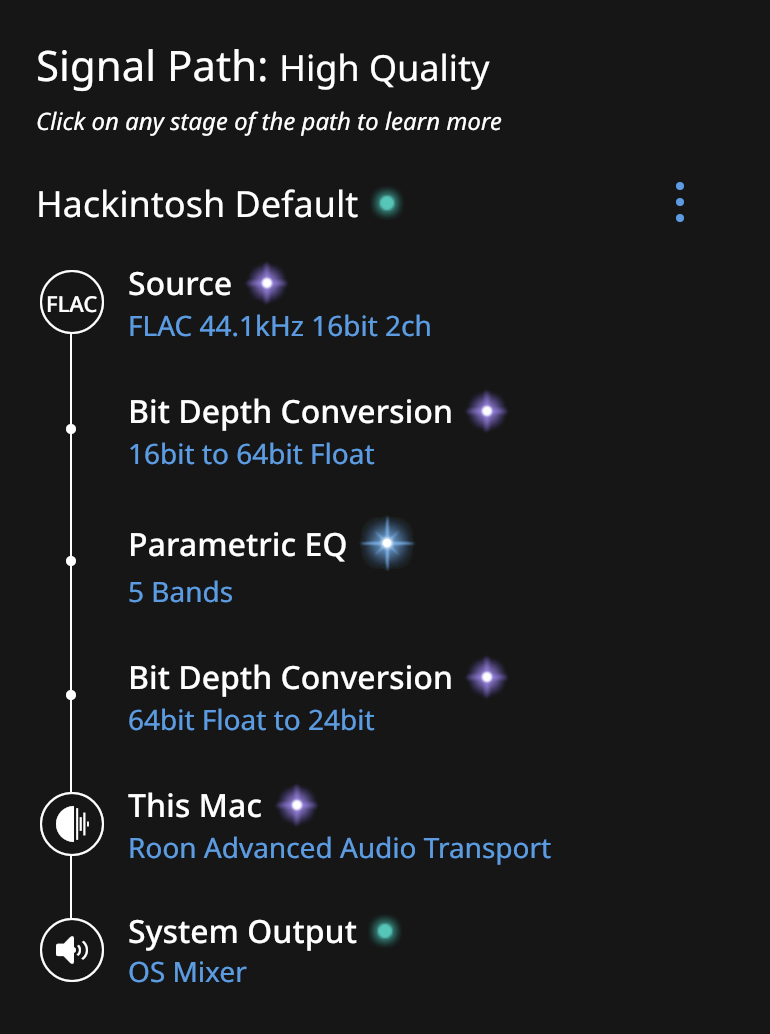
Task: Select the Hackintosh Default zone header
Action: [197, 204]
